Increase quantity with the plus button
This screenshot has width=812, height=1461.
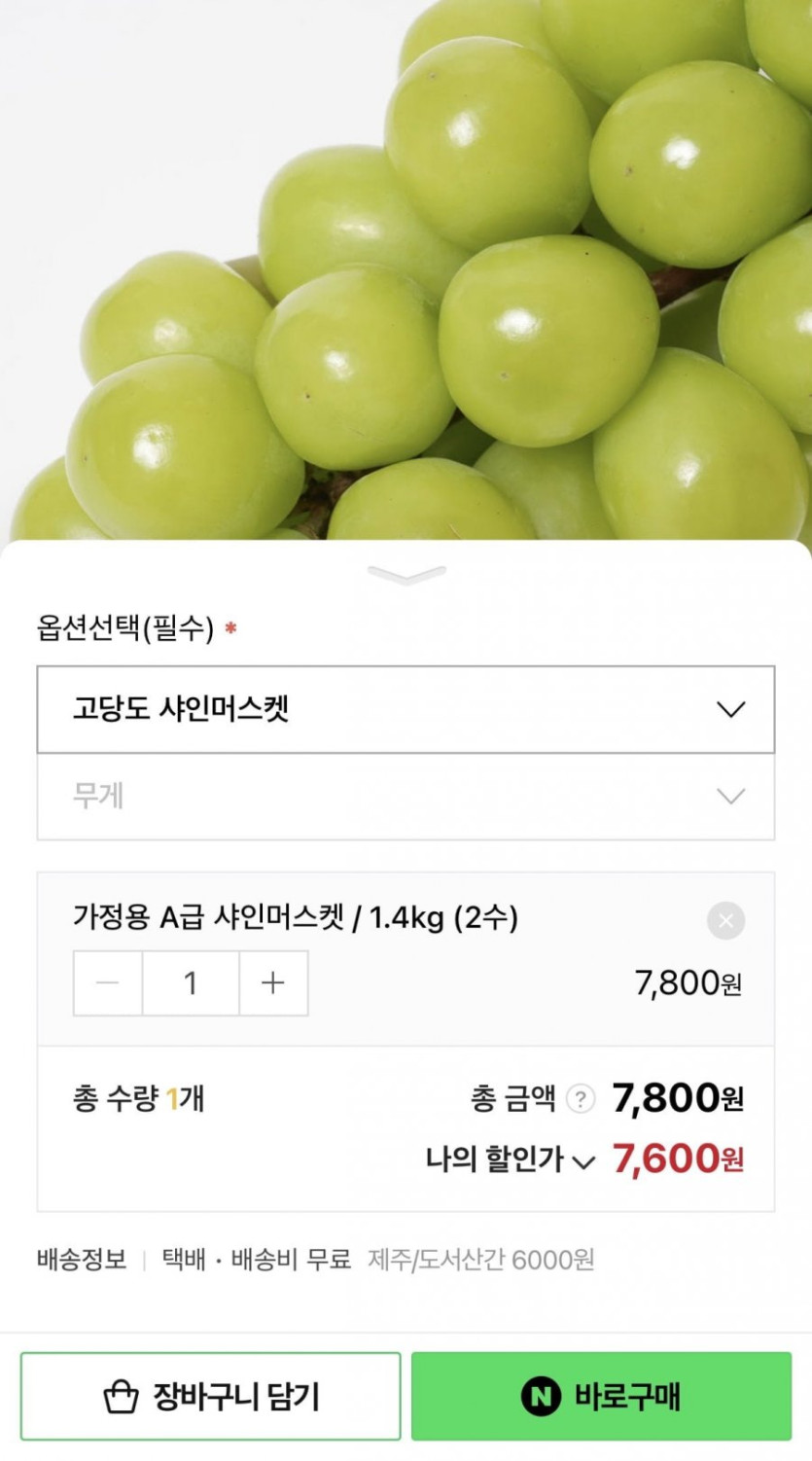click(x=273, y=983)
